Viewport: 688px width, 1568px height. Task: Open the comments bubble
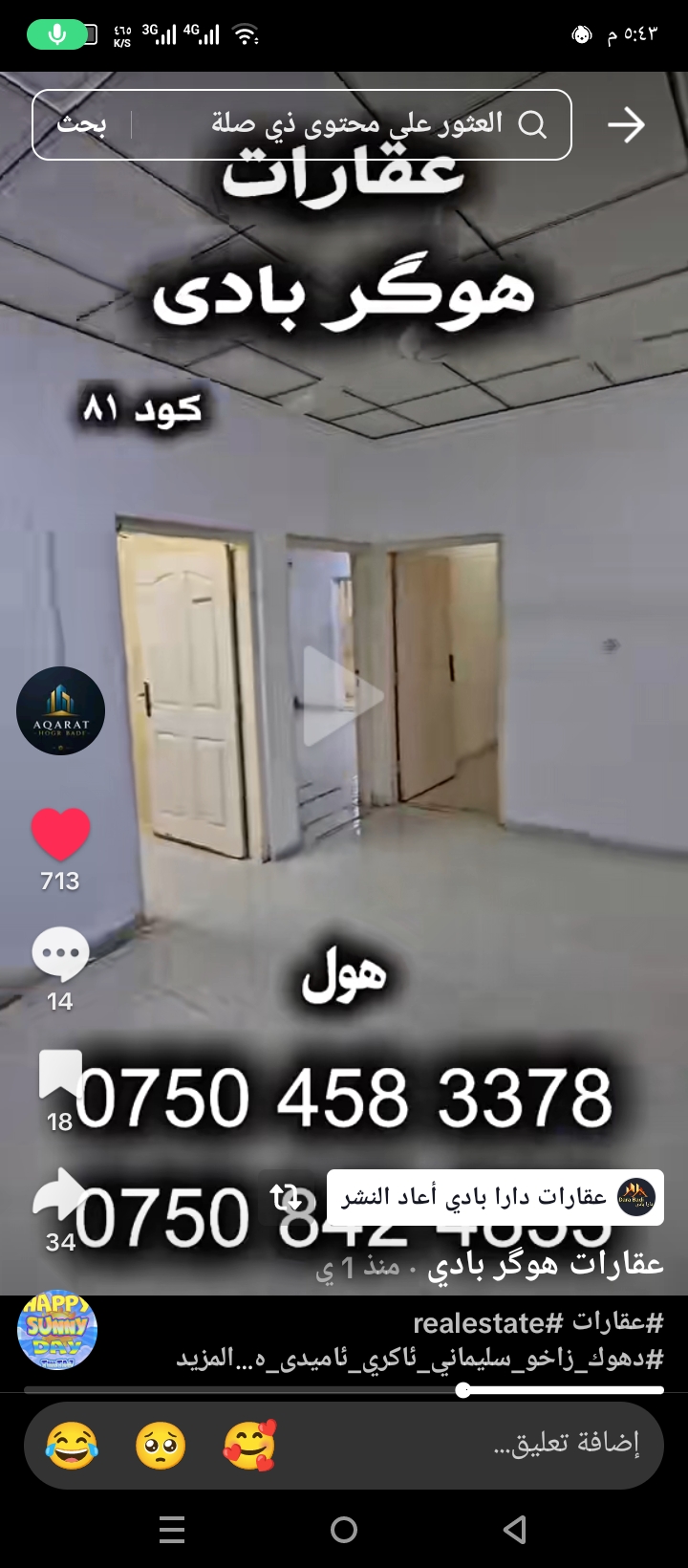(x=60, y=954)
